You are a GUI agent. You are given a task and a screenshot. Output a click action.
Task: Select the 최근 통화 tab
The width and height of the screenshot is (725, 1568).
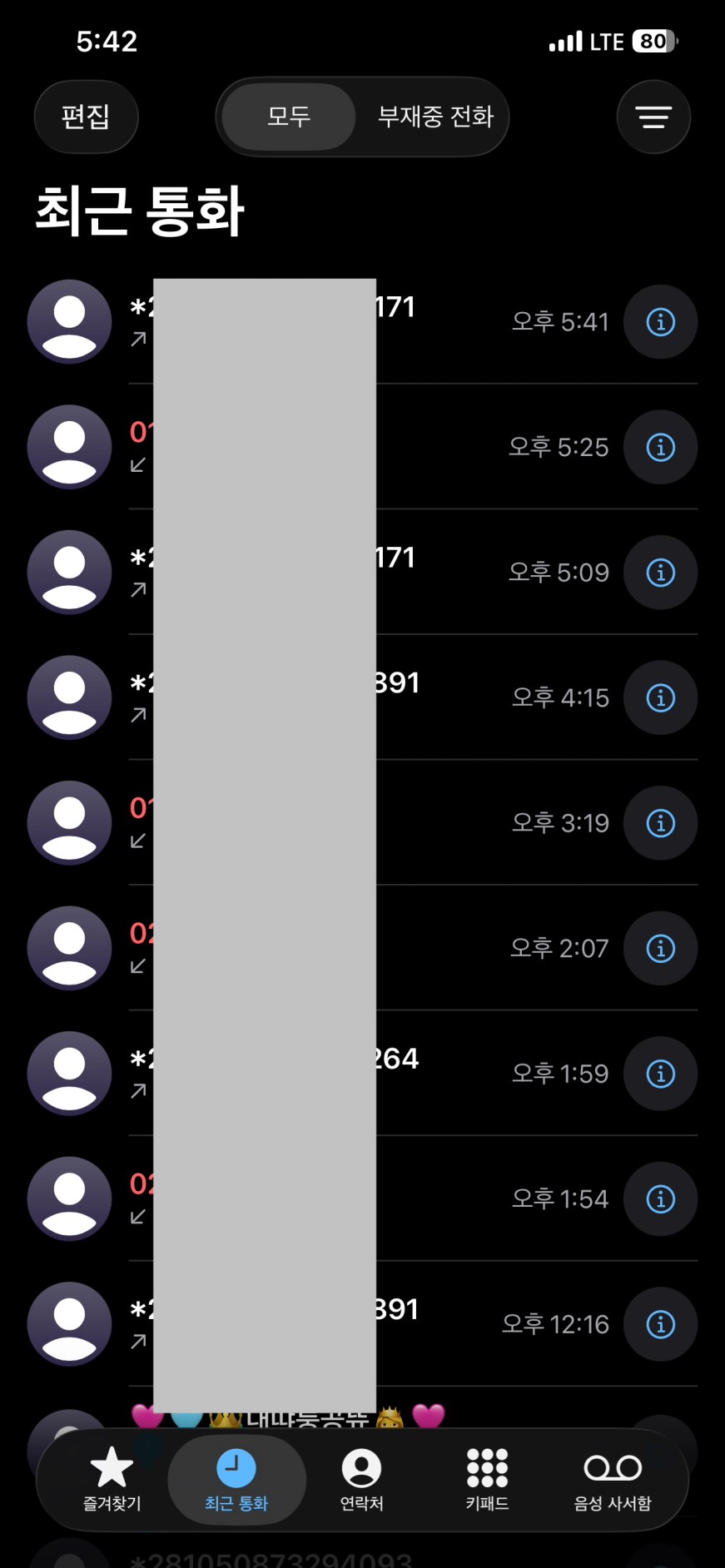pos(236,1479)
